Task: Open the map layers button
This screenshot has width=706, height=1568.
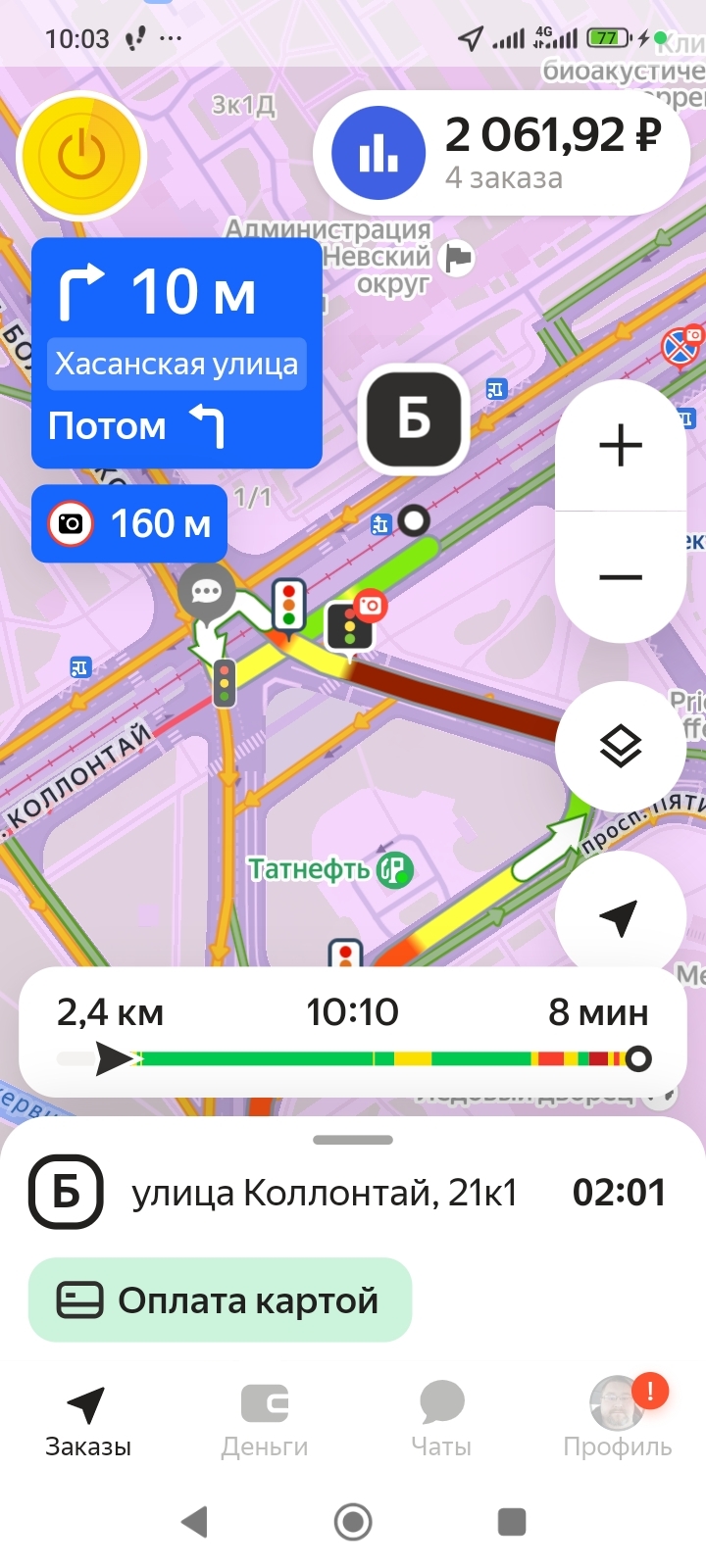Action: coord(620,747)
